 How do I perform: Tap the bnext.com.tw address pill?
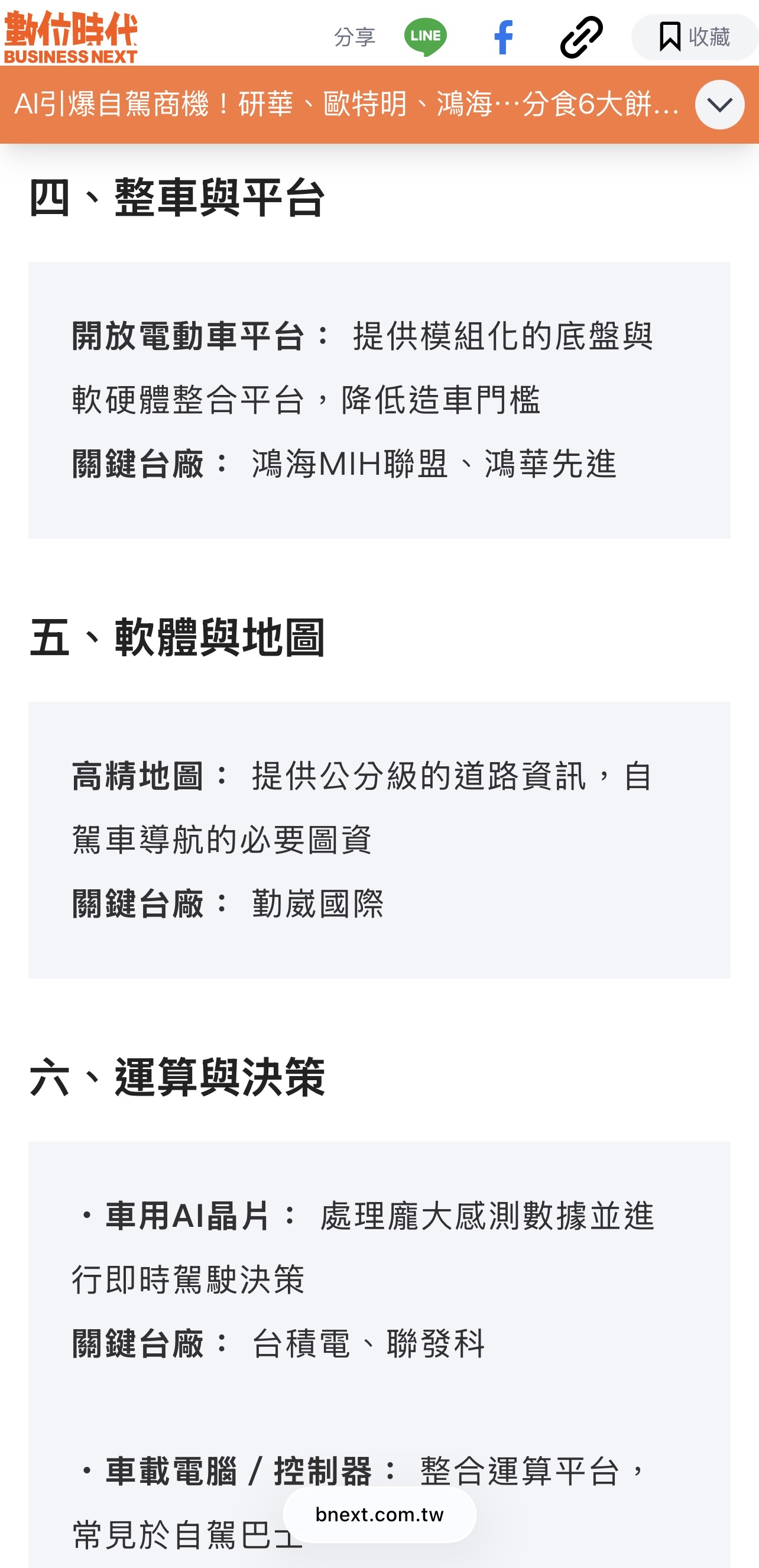point(379,1514)
